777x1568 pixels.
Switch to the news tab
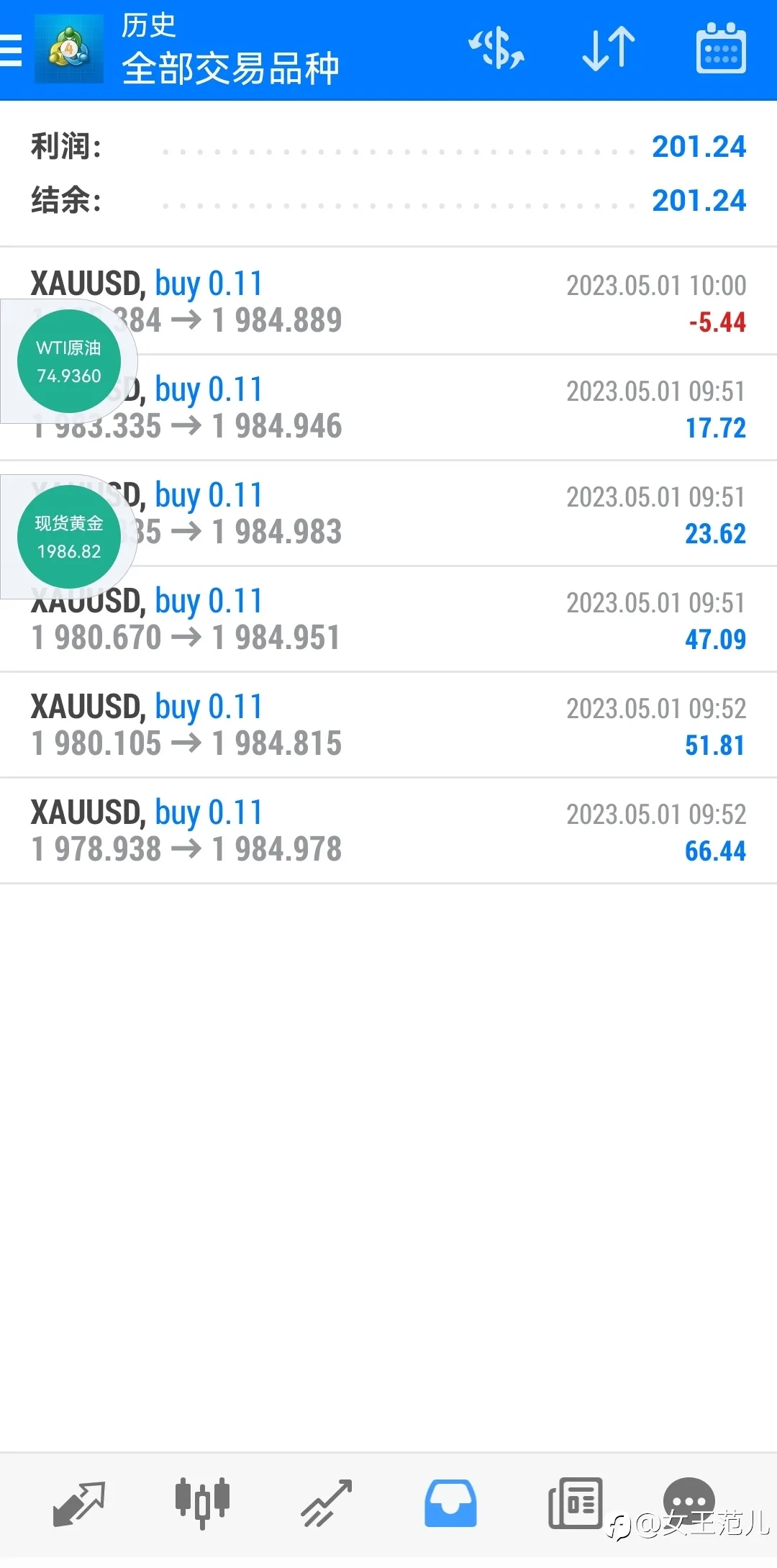point(575,1504)
